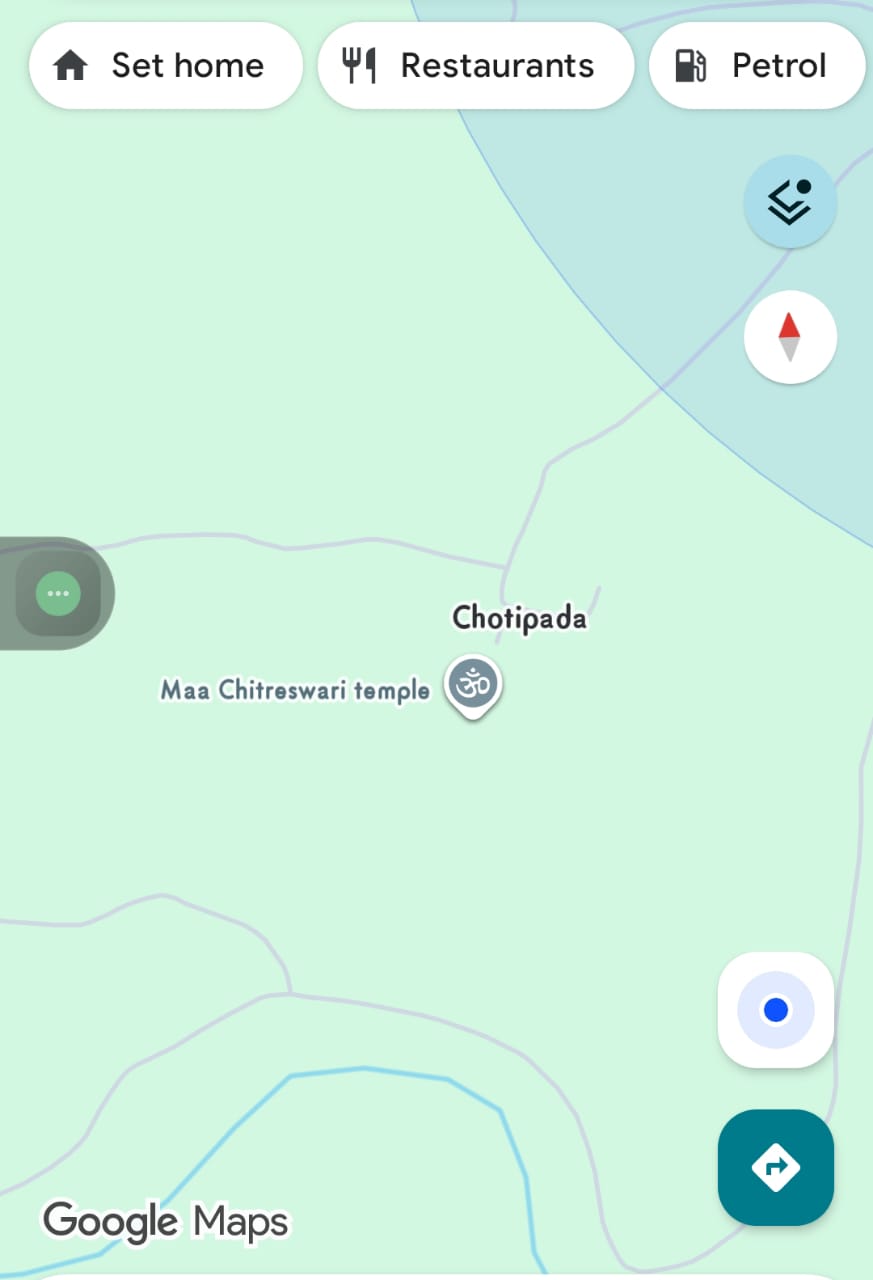Open Maa Chitreswari temple place marker
This screenshot has width=873, height=1280.
(x=473, y=686)
